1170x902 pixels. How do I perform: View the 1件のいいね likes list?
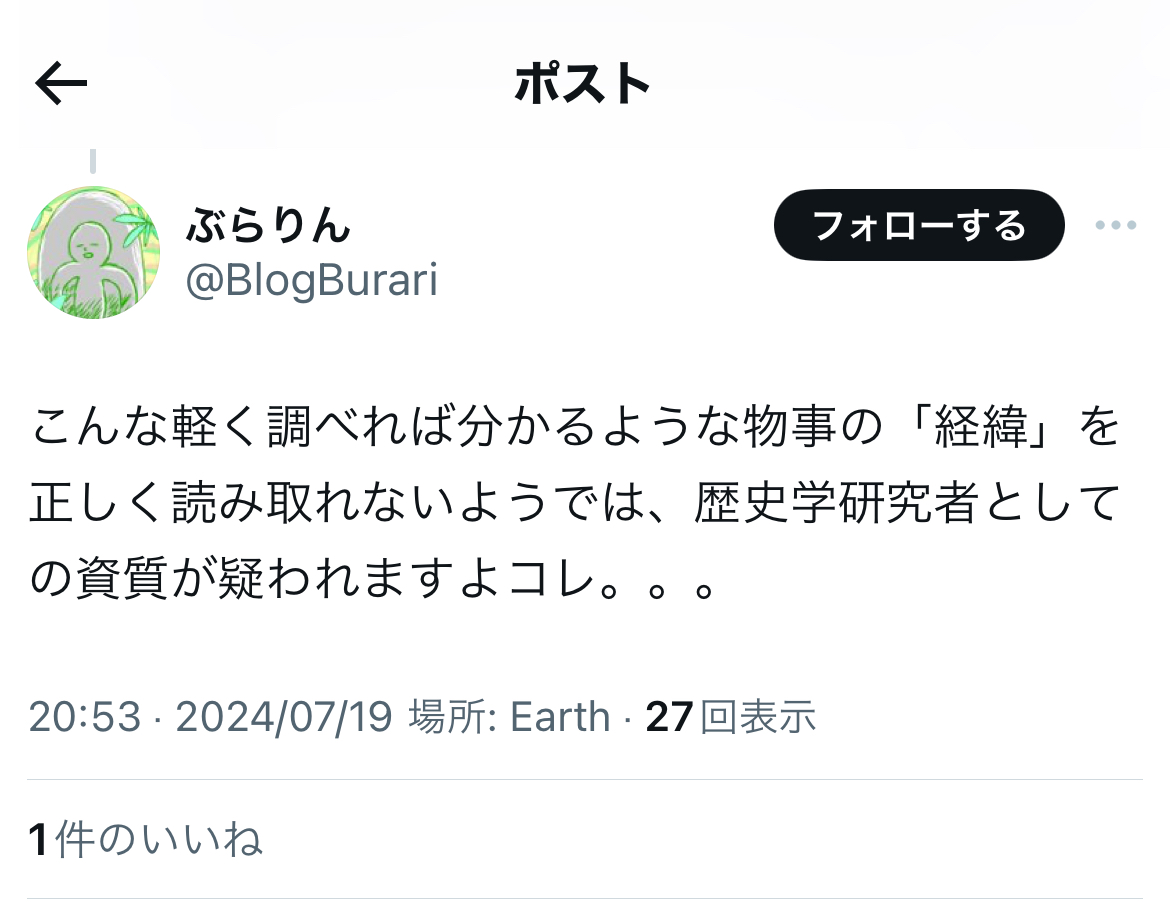[146, 839]
